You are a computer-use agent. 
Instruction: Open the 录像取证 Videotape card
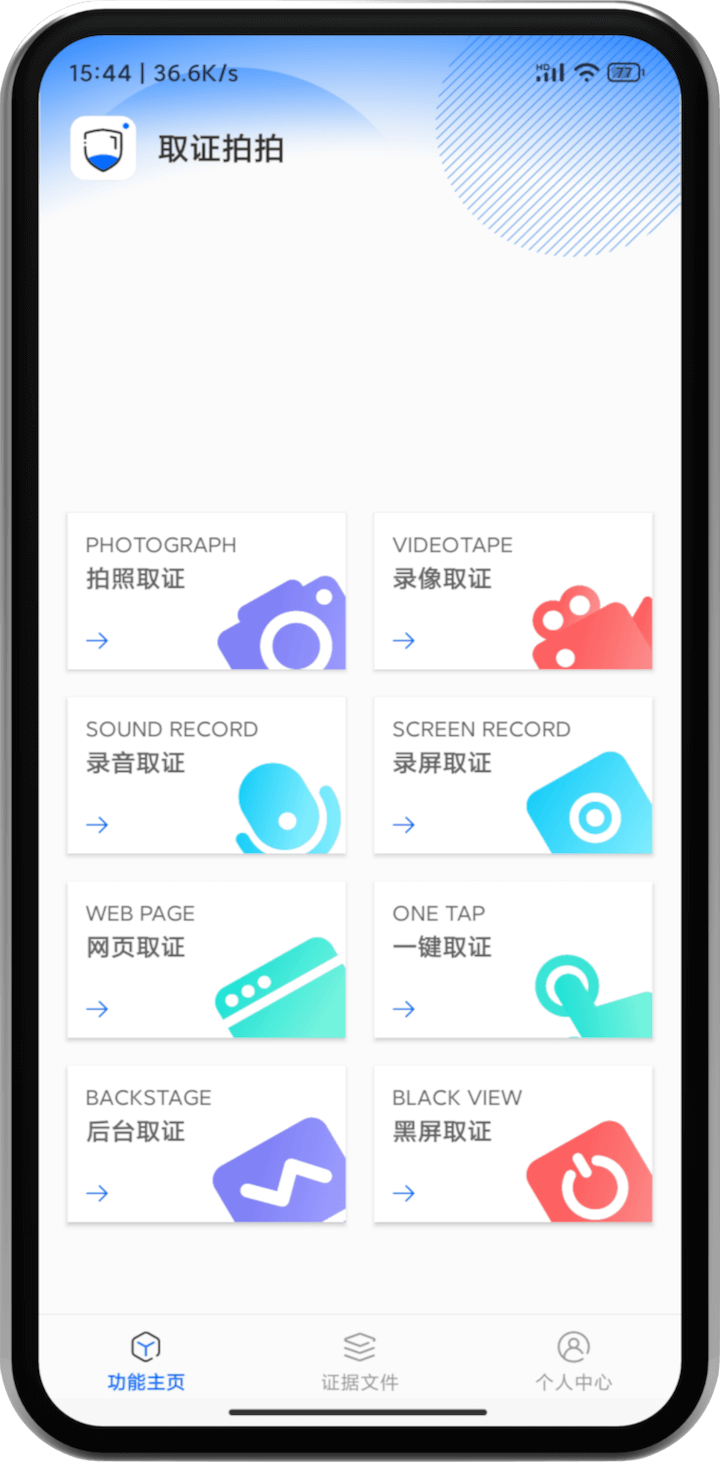[x=513, y=591]
